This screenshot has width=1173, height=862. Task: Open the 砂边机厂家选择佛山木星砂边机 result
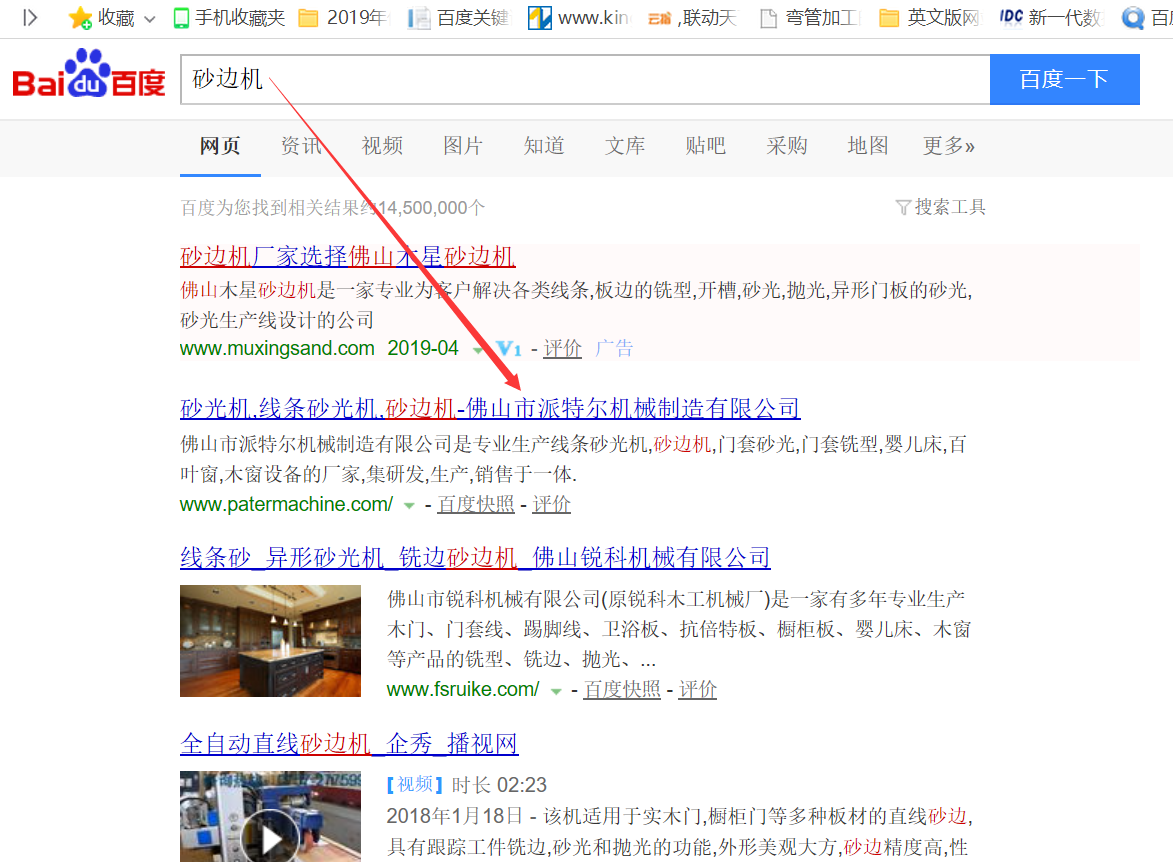pos(347,256)
